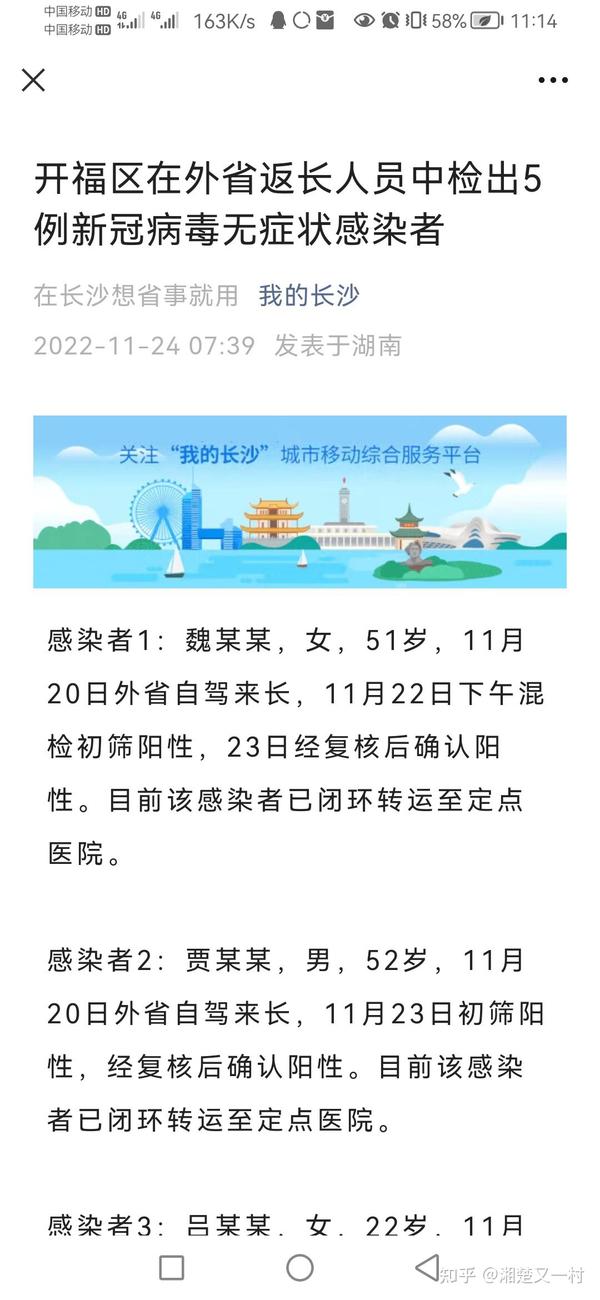The image size is (600, 1300).
Task: Close the article page
Action: click(x=34, y=80)
